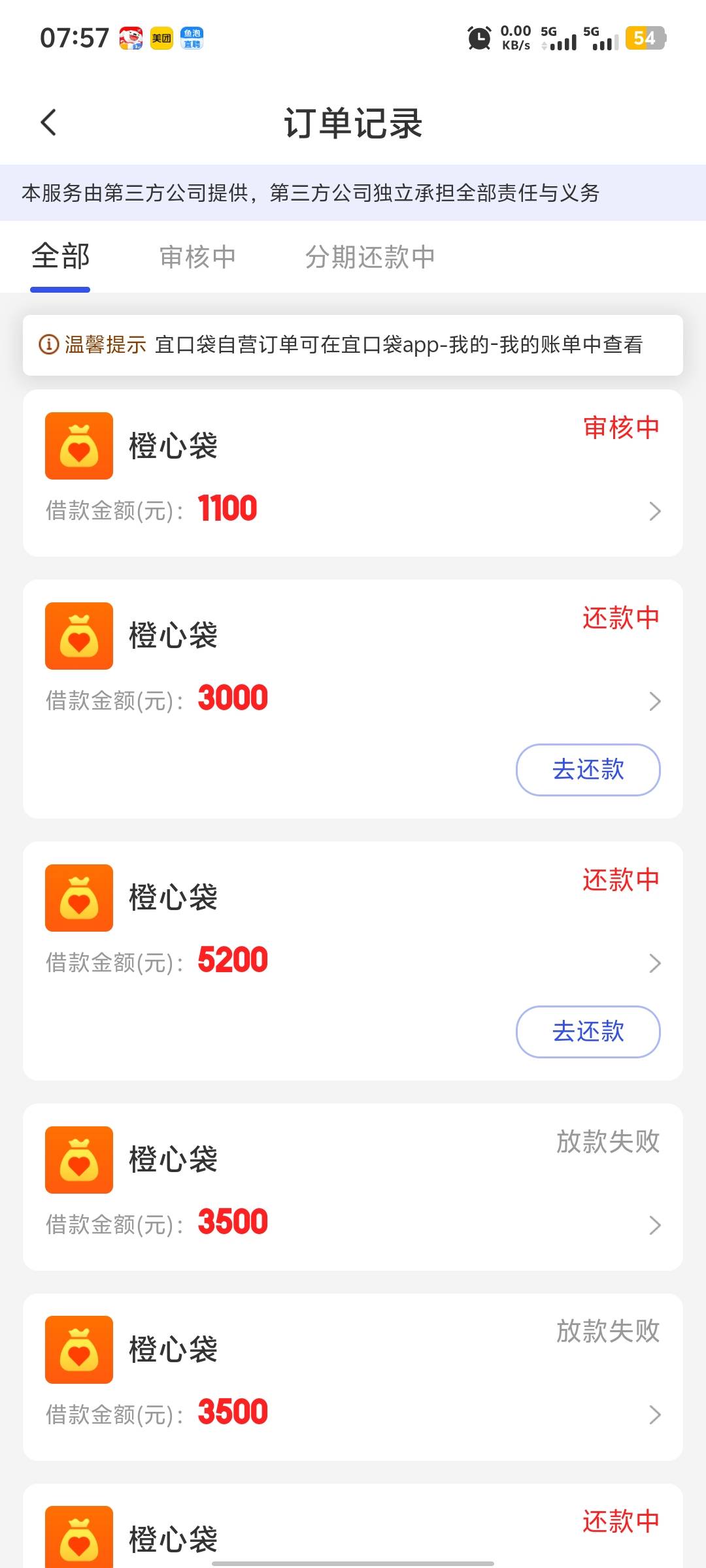Open the 1100 loan order under review
This screenshot has width=706, height=1568.
click(353, 473)
